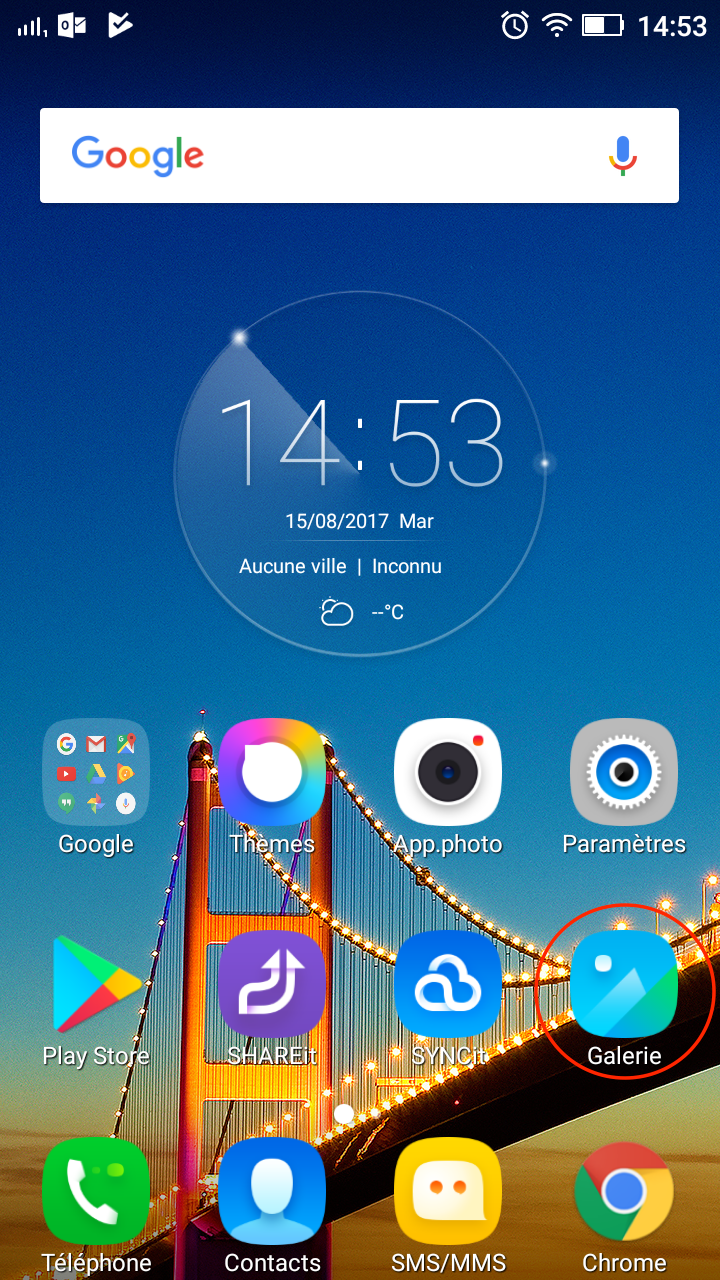Viewport: 720px width, 1280px height.
Task: Open the App.photo camera
Action: click(448, 772)
